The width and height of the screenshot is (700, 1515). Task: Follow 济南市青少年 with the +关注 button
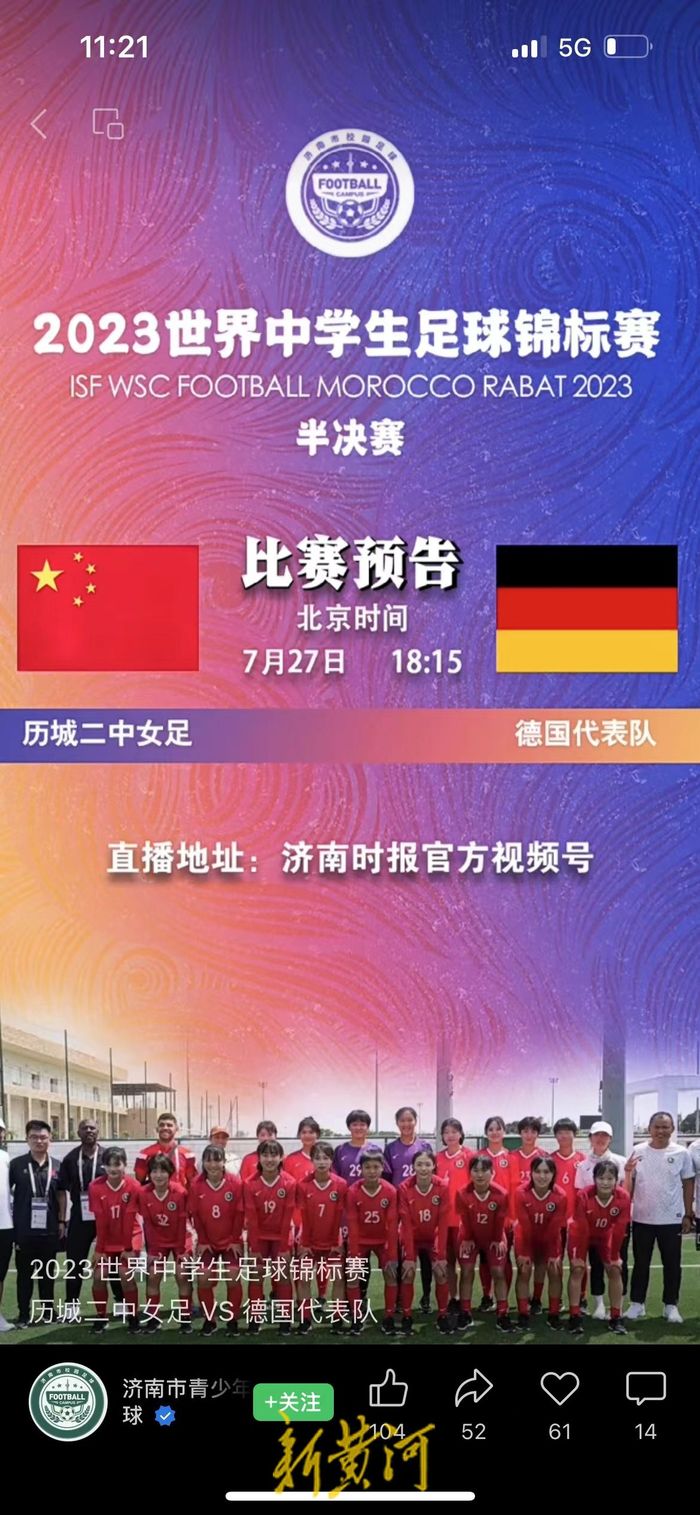[x=293, y=1402]
